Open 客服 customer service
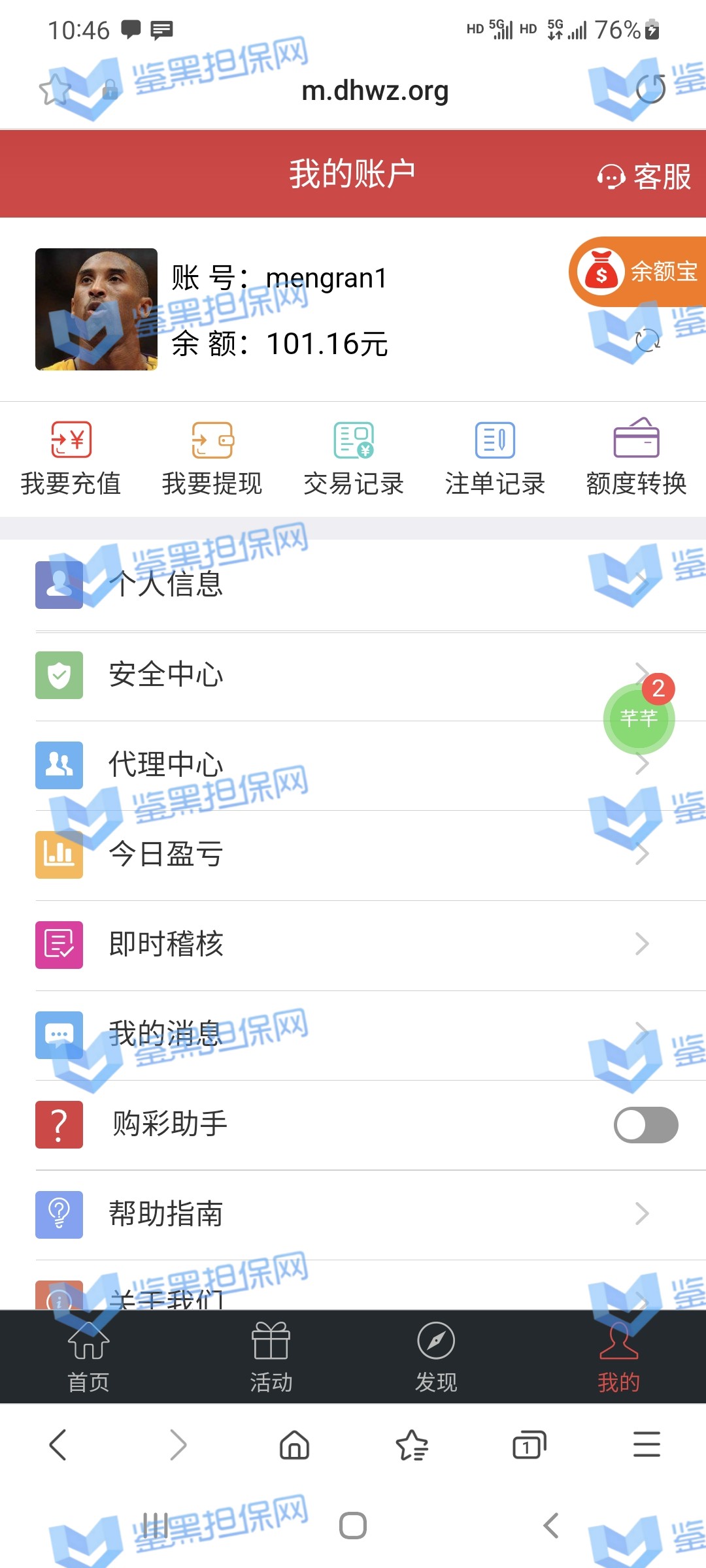 (x=645, y=176)
